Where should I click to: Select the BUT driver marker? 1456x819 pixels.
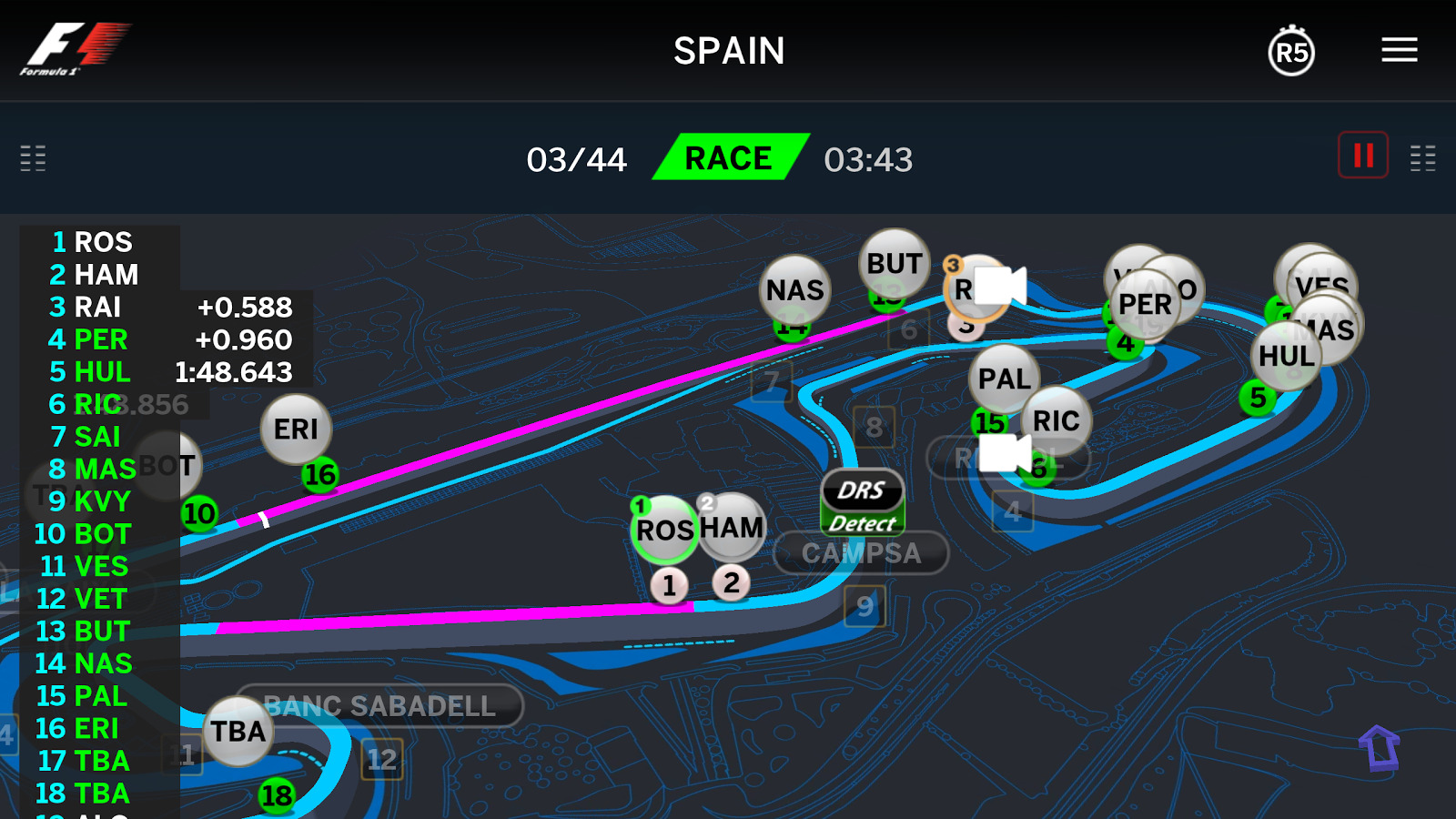(x=894, y=263)
